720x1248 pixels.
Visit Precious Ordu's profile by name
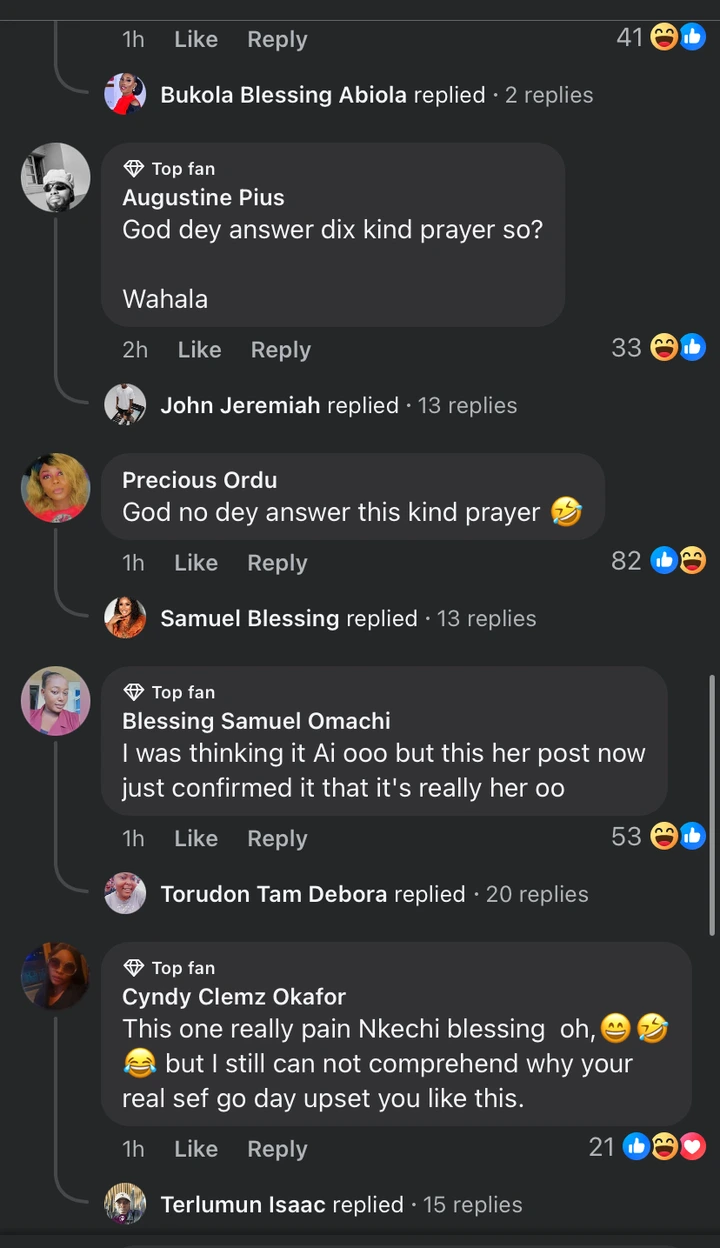(199, 480)
